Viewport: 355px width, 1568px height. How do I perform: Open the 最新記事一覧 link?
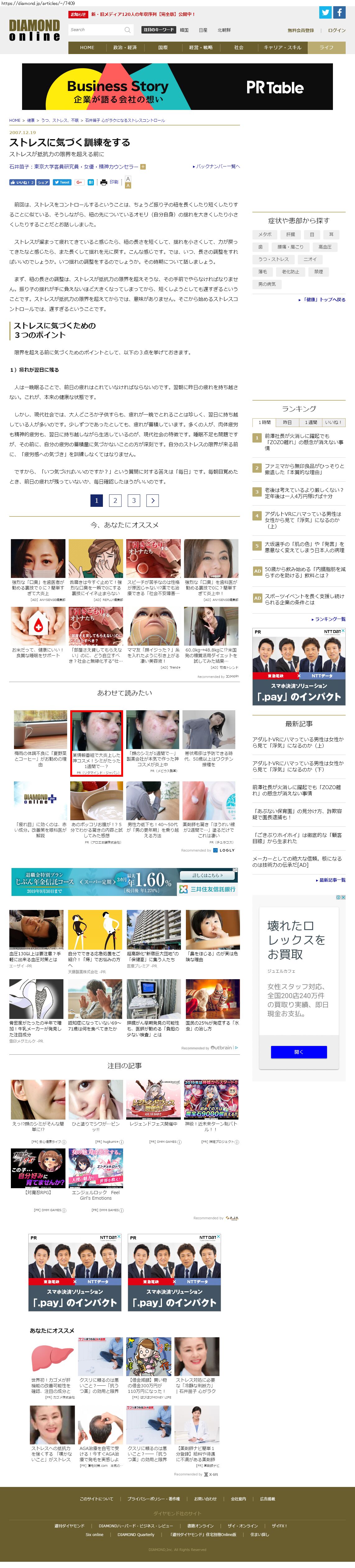[x=331, y=880]
